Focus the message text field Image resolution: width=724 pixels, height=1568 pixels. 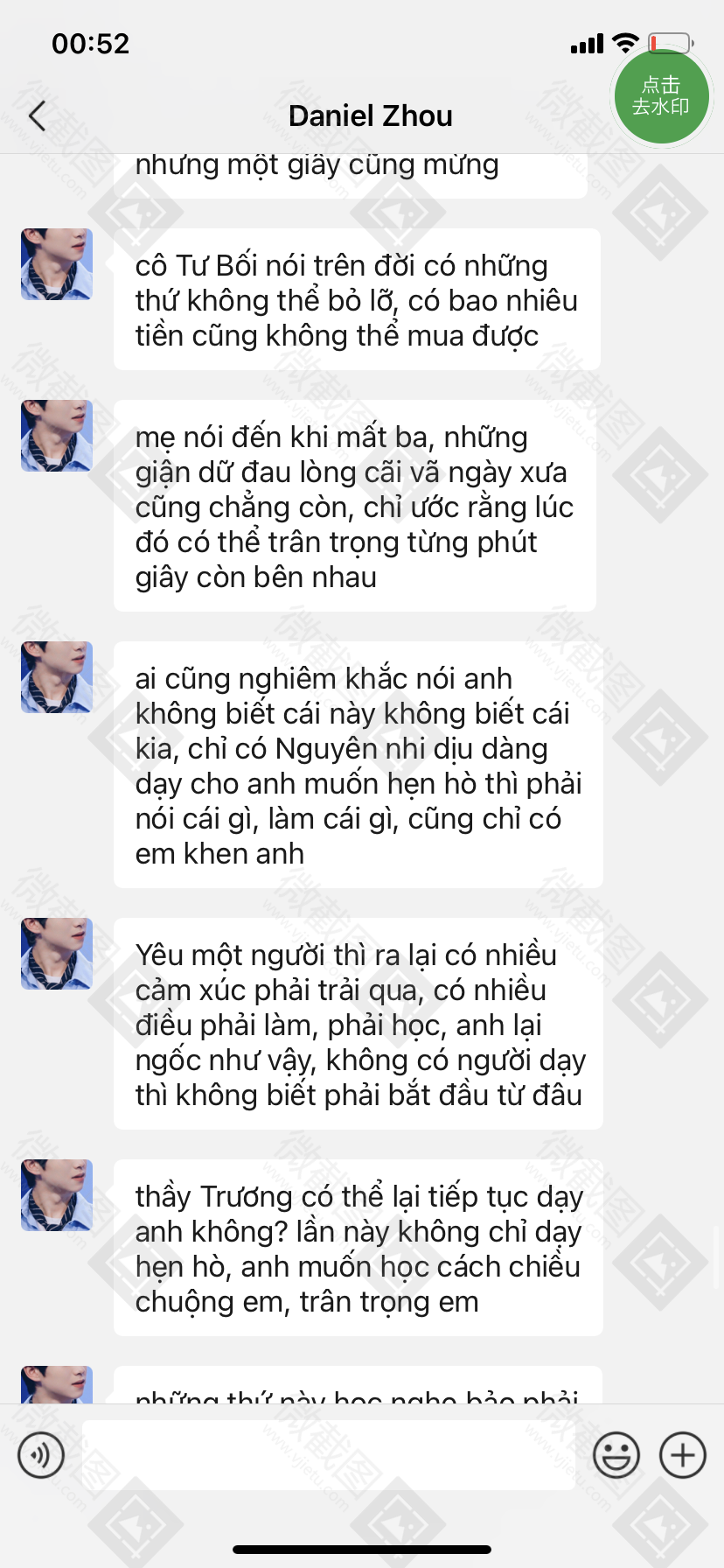coord(328,1455)
